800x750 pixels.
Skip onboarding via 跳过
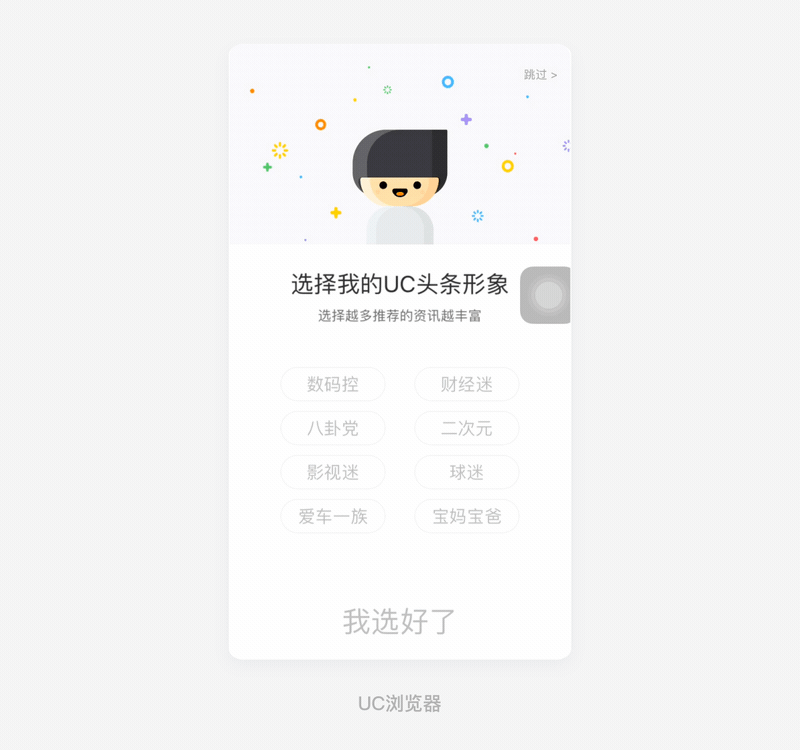(540, 75)
